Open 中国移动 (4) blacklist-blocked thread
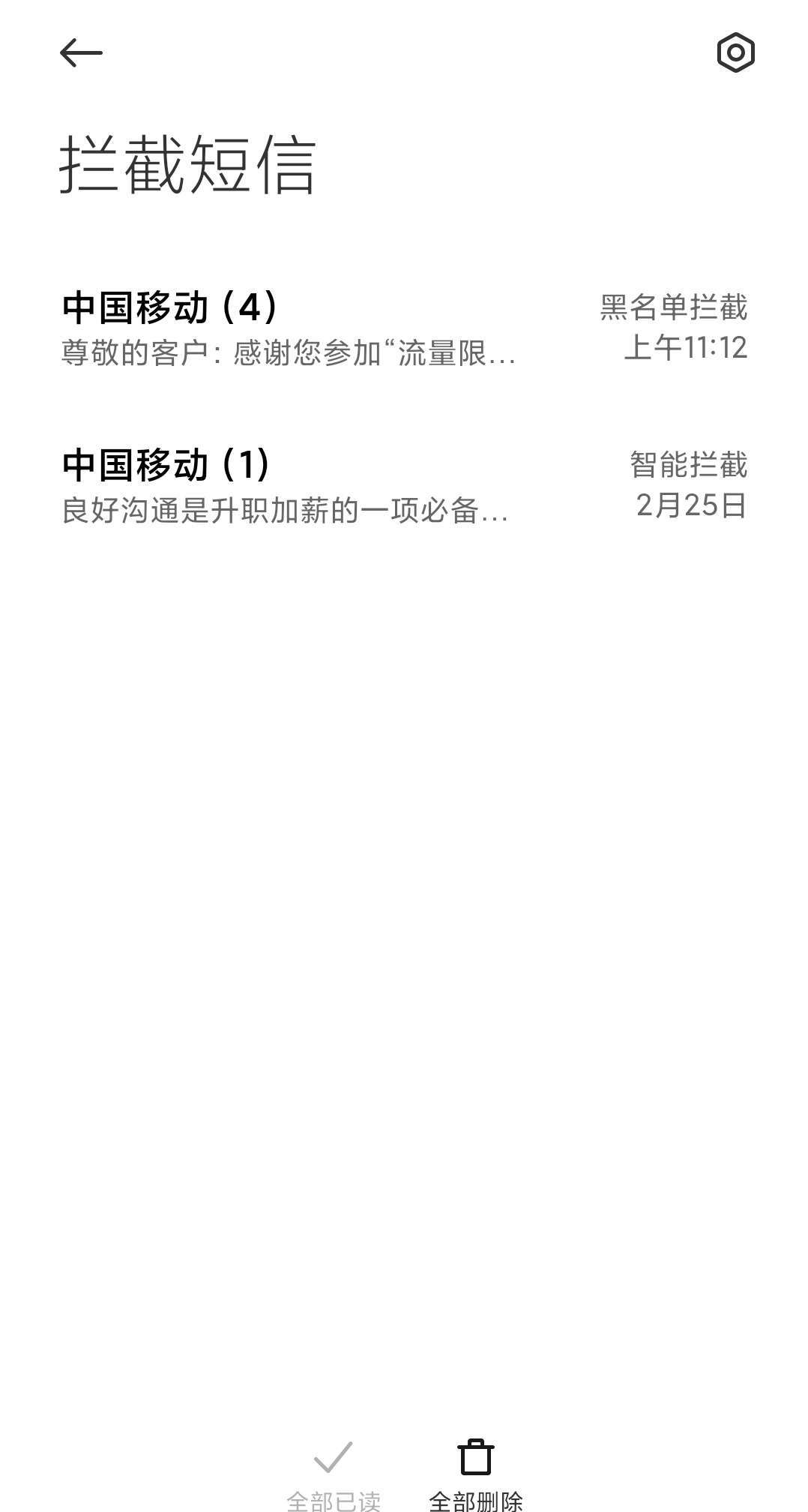Viewport: 808px width, 1512px height. click(404, 328)
